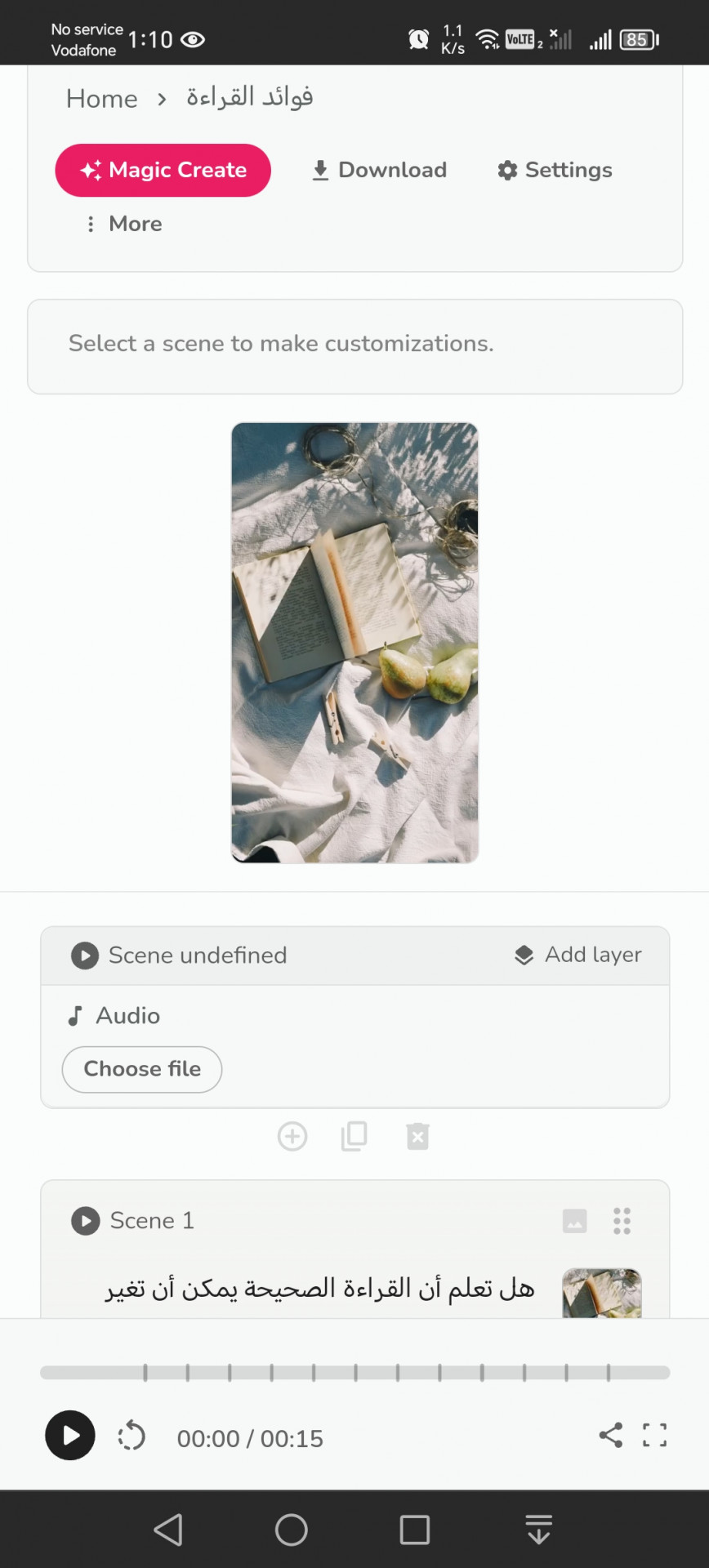Open the More options menu
Image resolution: width=709 pixels, height=1568 pixels.
coord(123,224)
